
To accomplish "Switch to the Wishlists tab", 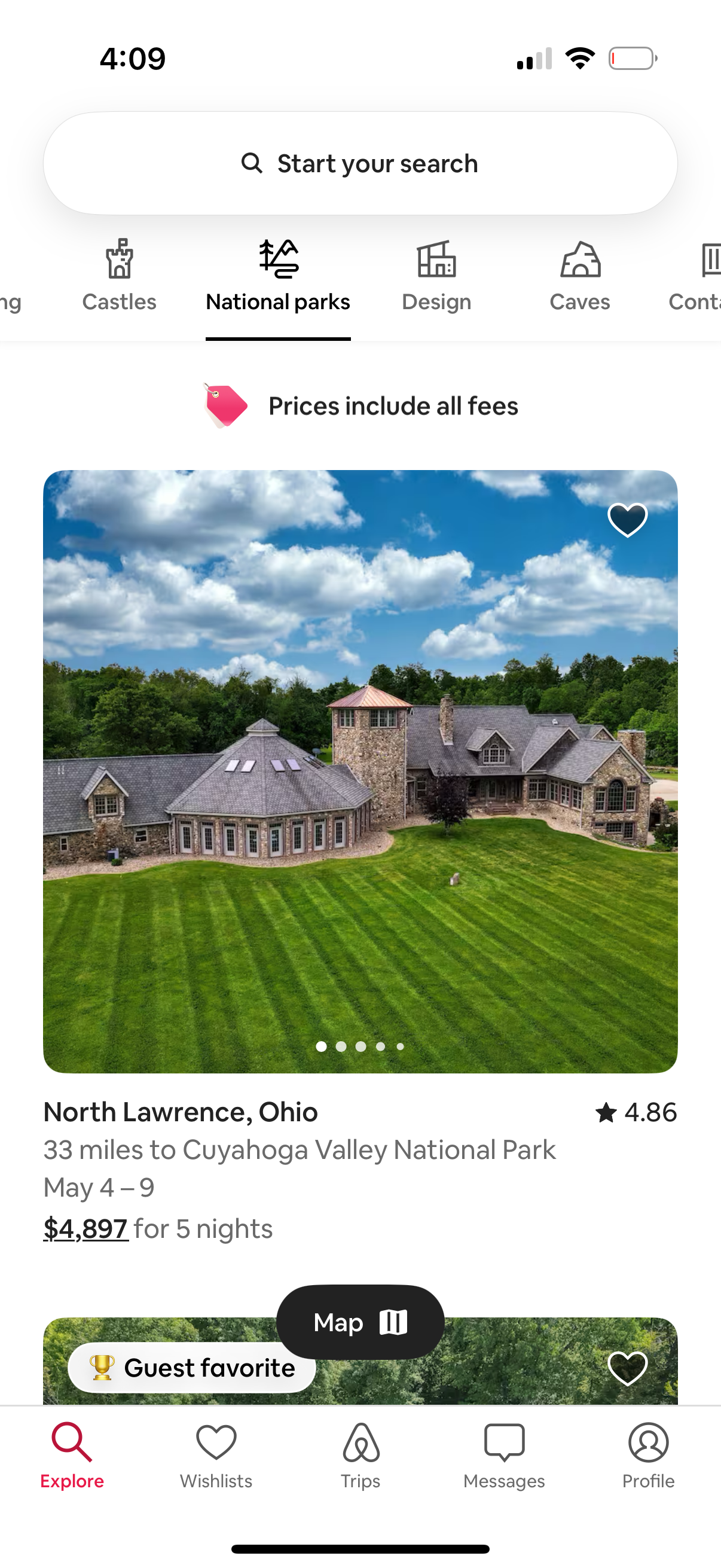I will coord(216,1455).
